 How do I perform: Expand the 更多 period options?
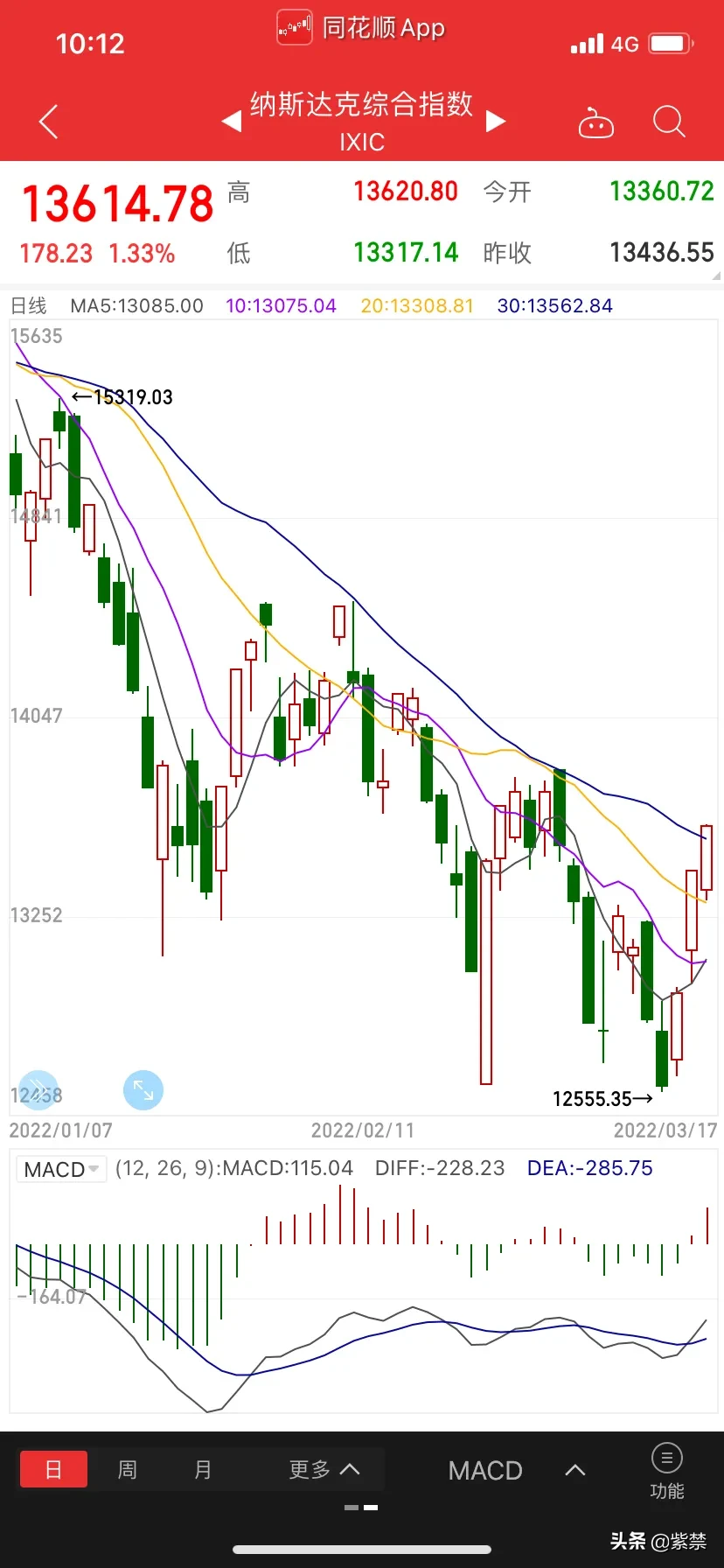(x=324, y=1469)
